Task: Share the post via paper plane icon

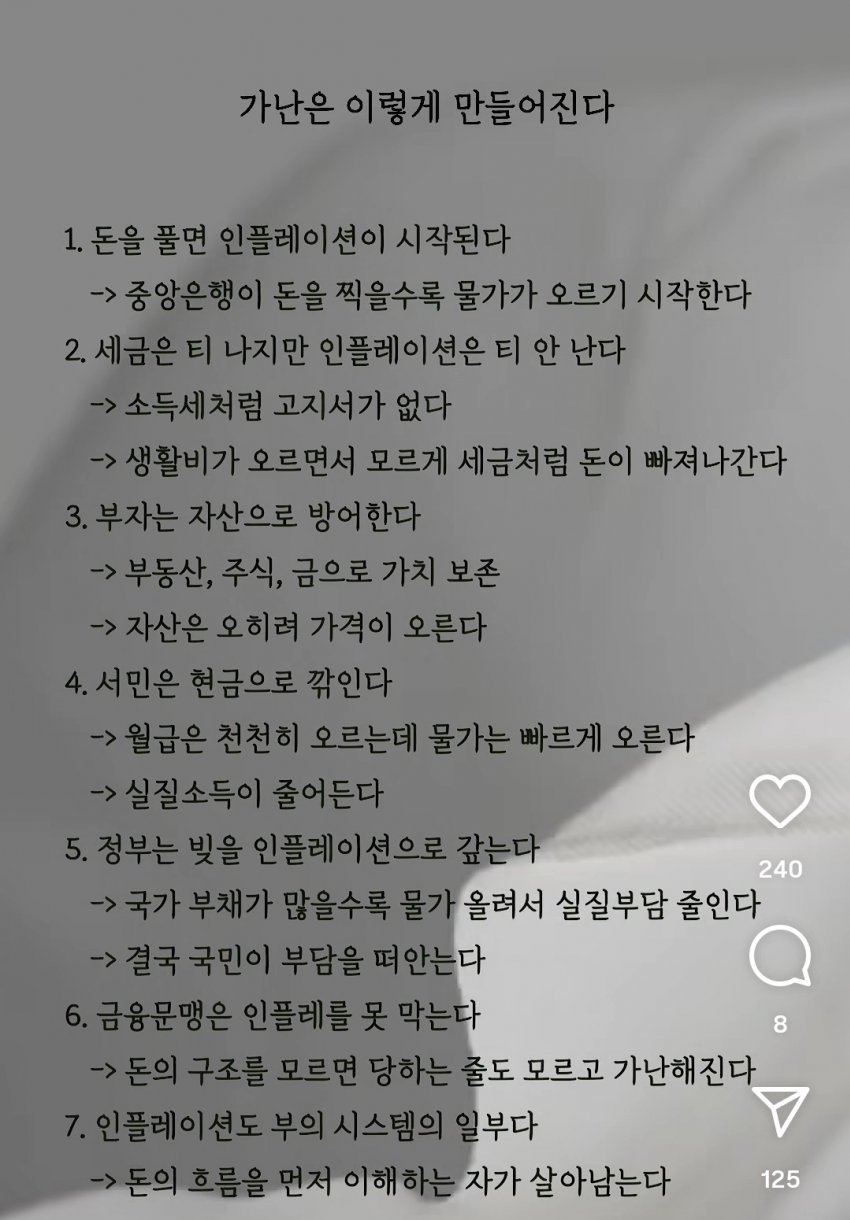Action: click(x=779, y=1113)
